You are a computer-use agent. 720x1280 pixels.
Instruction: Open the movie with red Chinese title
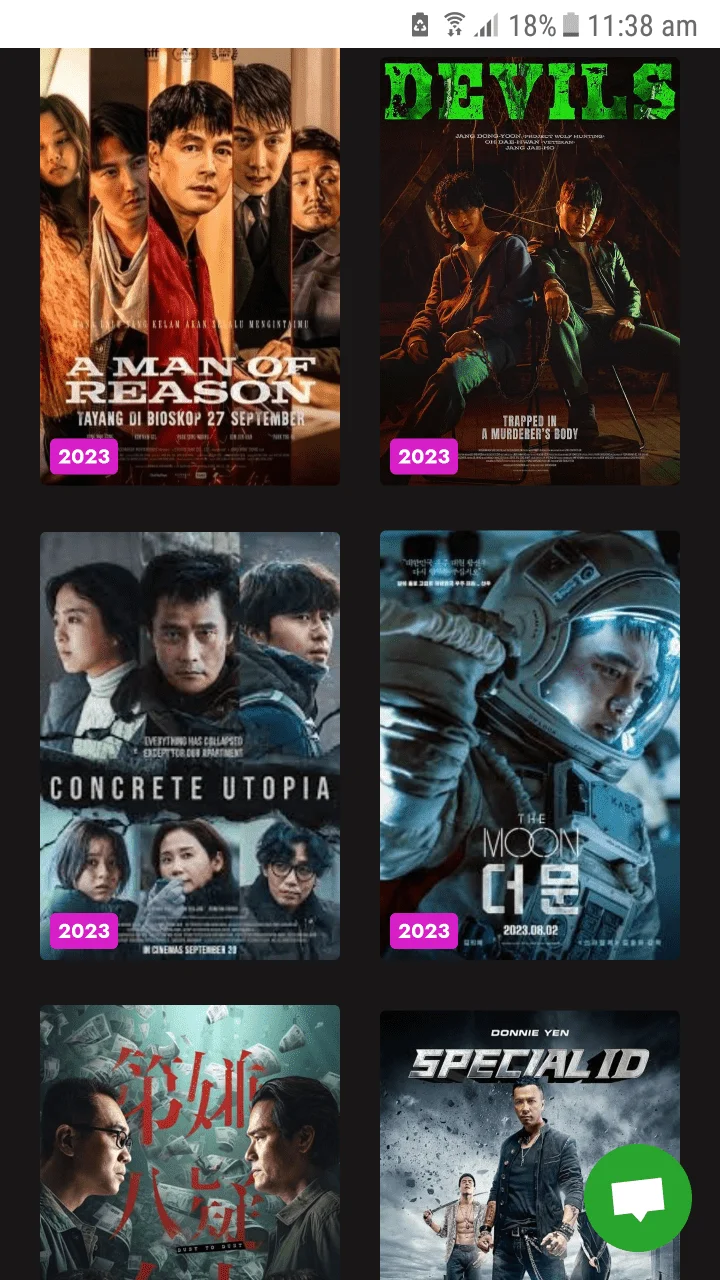coord(190,1143)
